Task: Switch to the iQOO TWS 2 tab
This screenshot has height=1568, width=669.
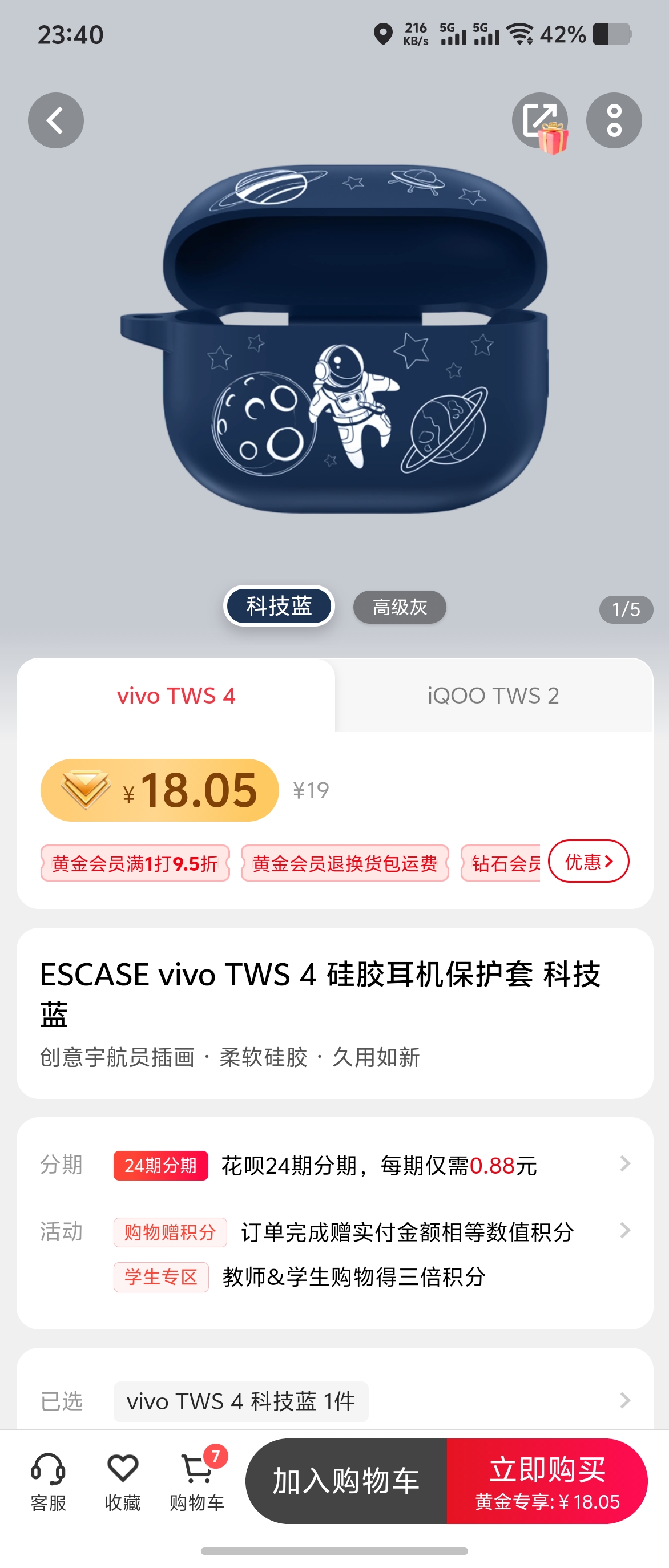Action: 493,696
